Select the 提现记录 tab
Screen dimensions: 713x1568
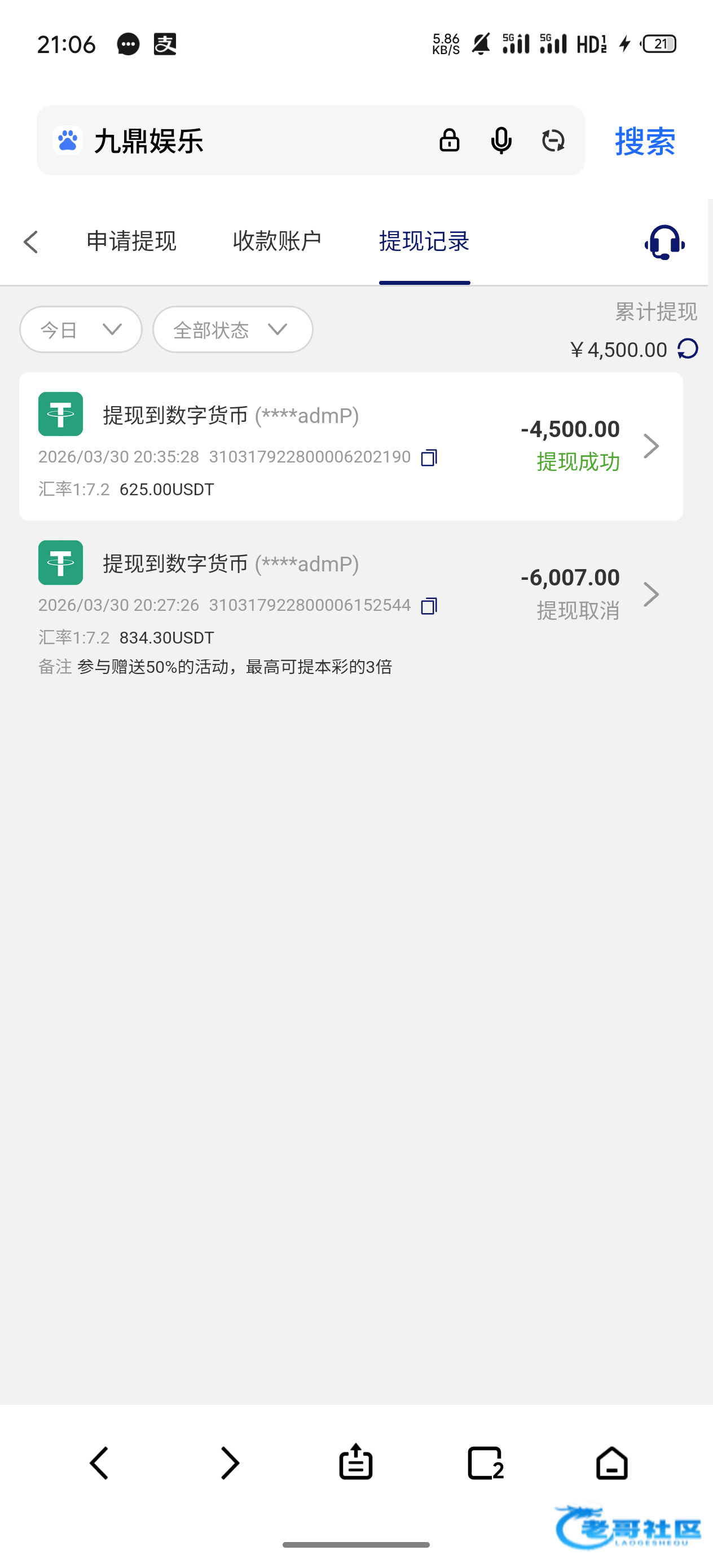pyautogui.click(x=424, y=241)
